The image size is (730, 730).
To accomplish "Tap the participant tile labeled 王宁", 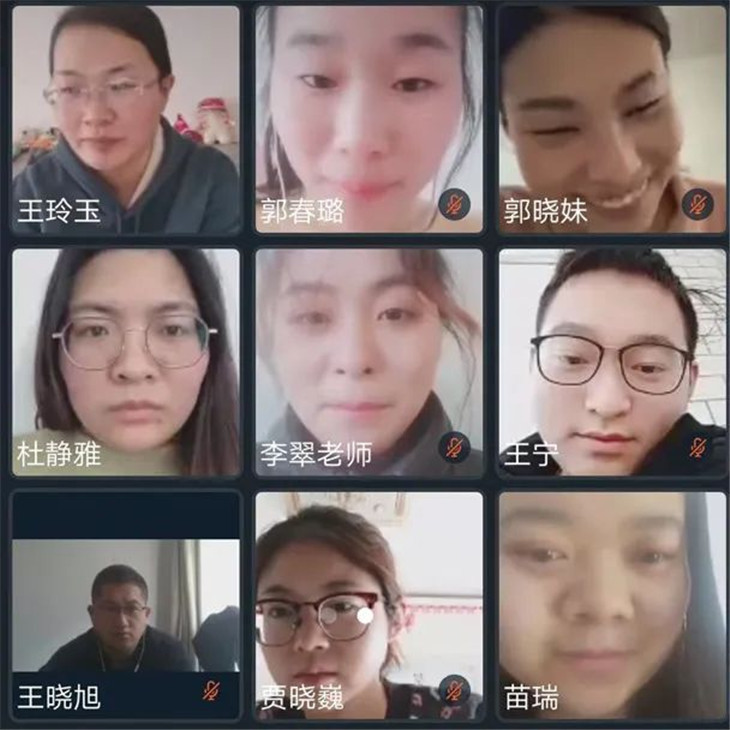I will pyautogui.click(x=612, y=362).
